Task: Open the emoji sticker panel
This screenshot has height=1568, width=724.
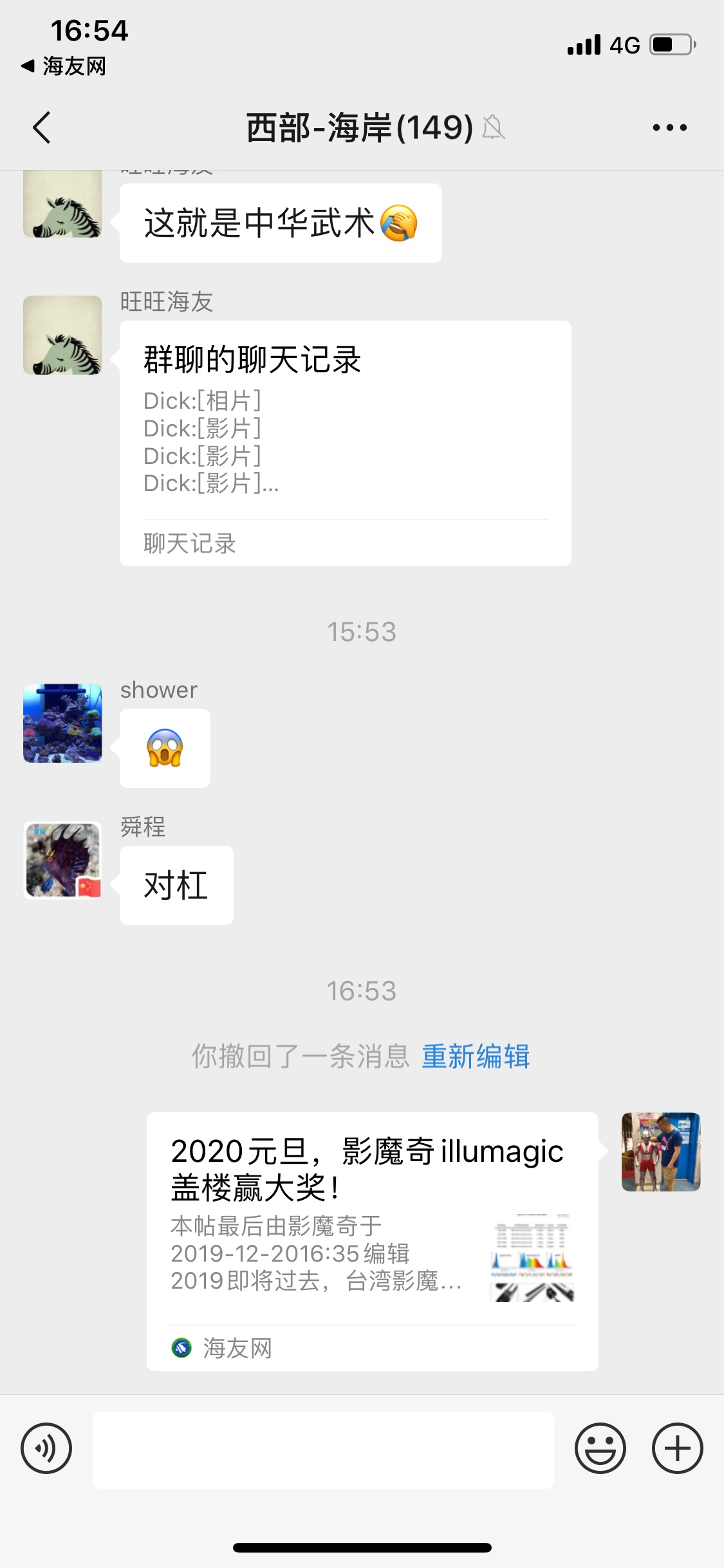Action: [600, 1448]
